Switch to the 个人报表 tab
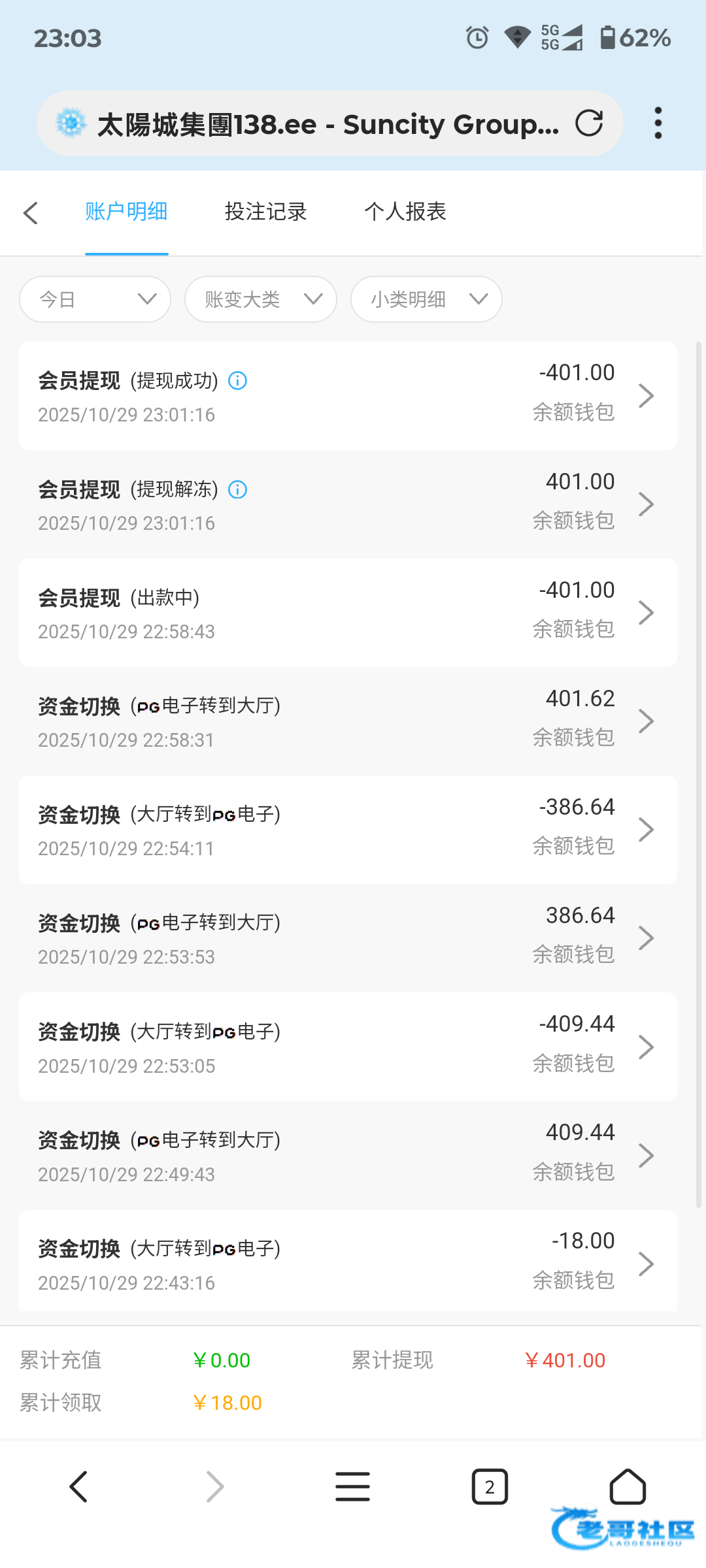Image resolution: width=706 pixels, height=1568 pixels. [405, 212]
